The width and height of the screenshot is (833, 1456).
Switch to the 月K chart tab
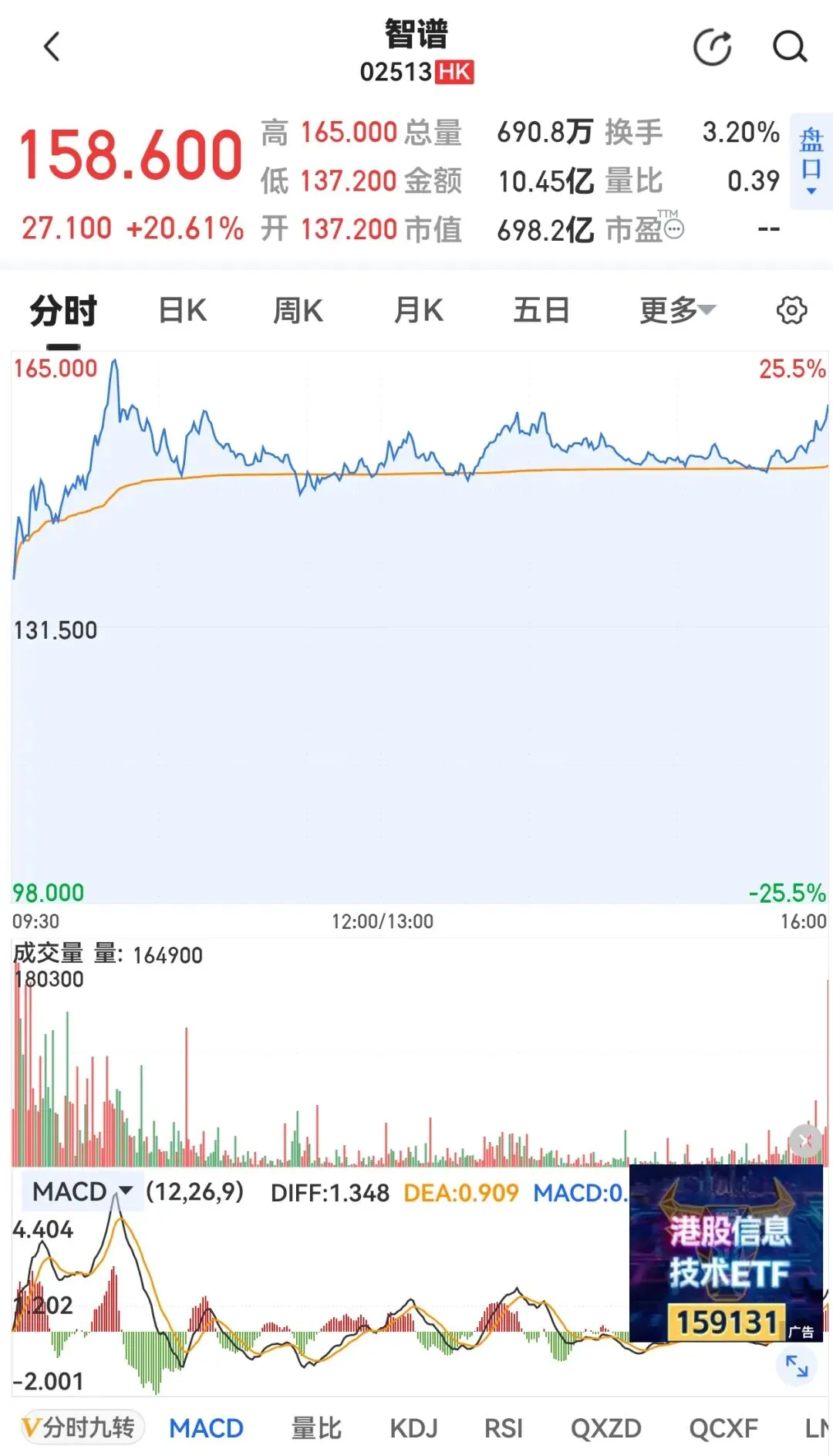pyautogui.click(x=418, y=310)
